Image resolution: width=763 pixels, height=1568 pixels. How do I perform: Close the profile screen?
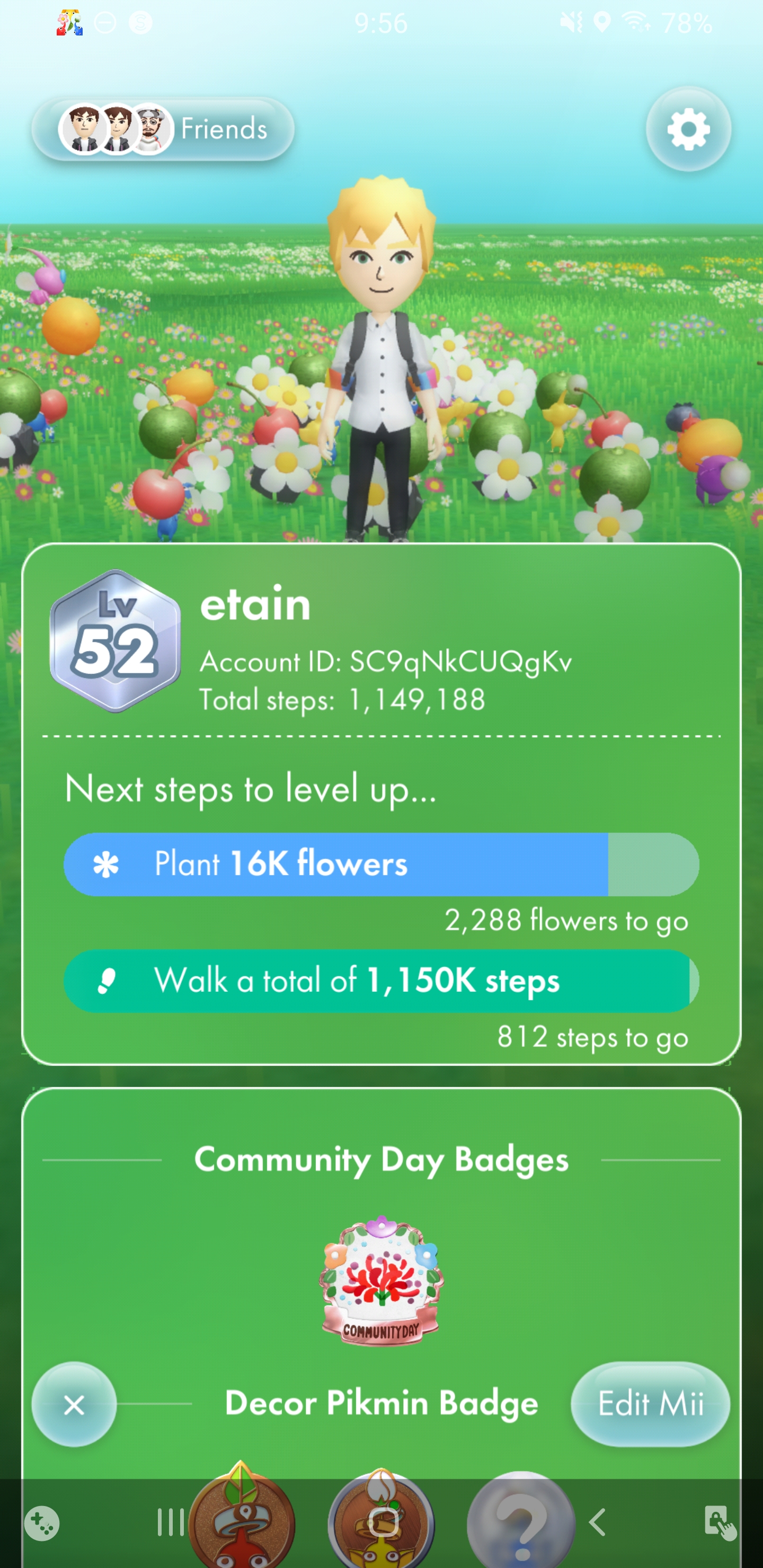point(74,1405)
